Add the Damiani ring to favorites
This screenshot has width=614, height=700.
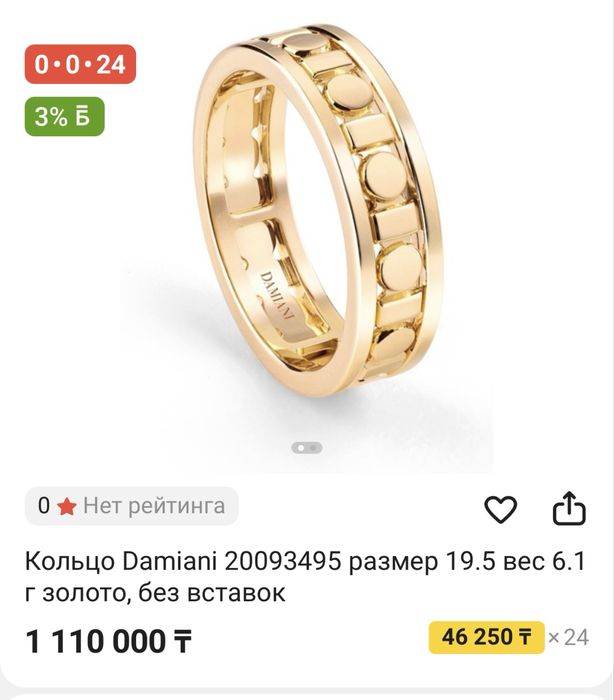click(500, 510)
